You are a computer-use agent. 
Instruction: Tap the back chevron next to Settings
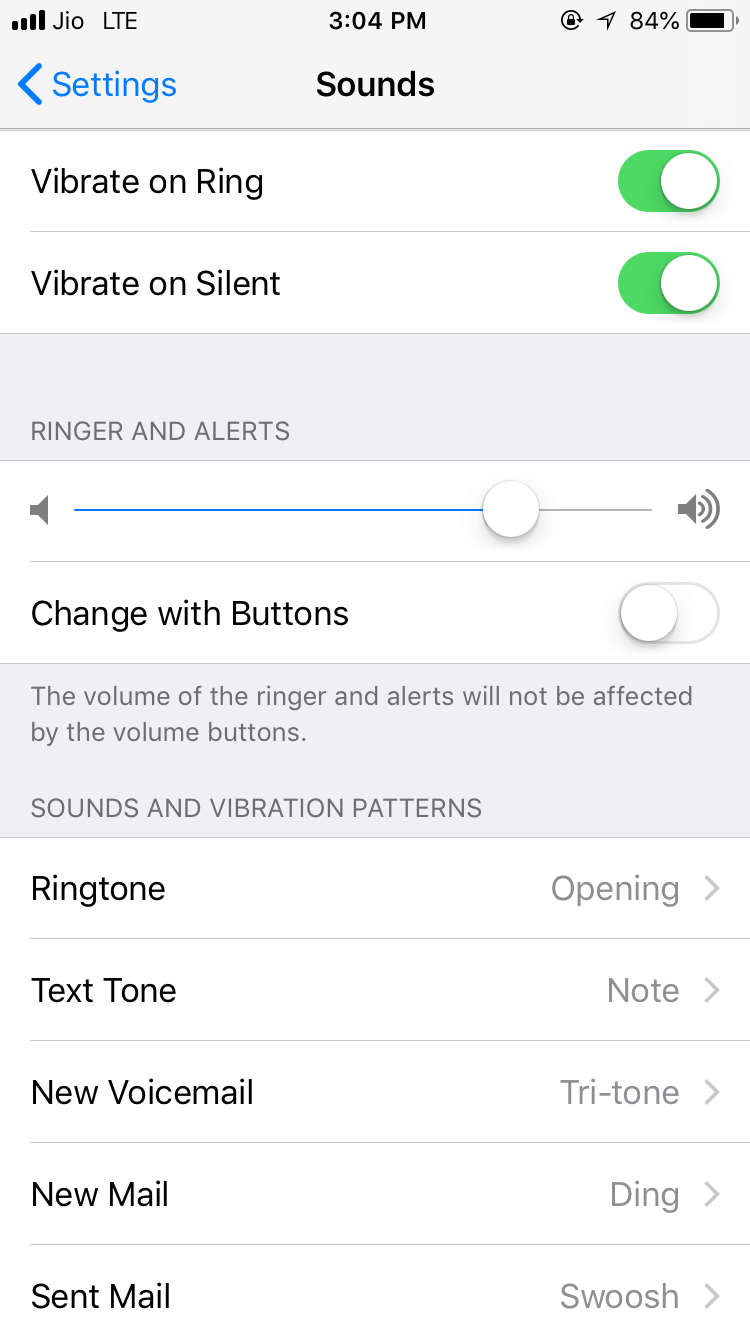(x=28, y=85)
